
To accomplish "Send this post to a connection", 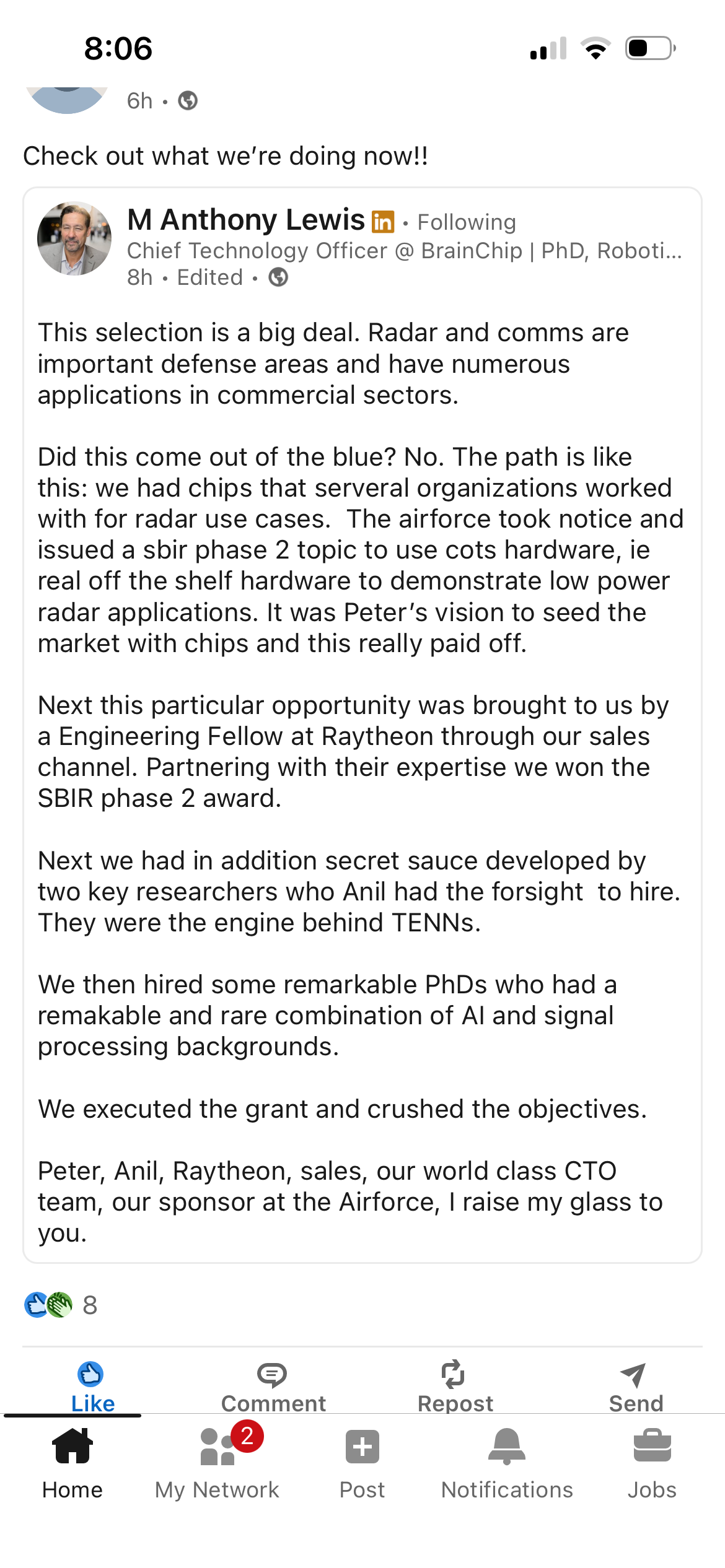I will pos(636,1386).
